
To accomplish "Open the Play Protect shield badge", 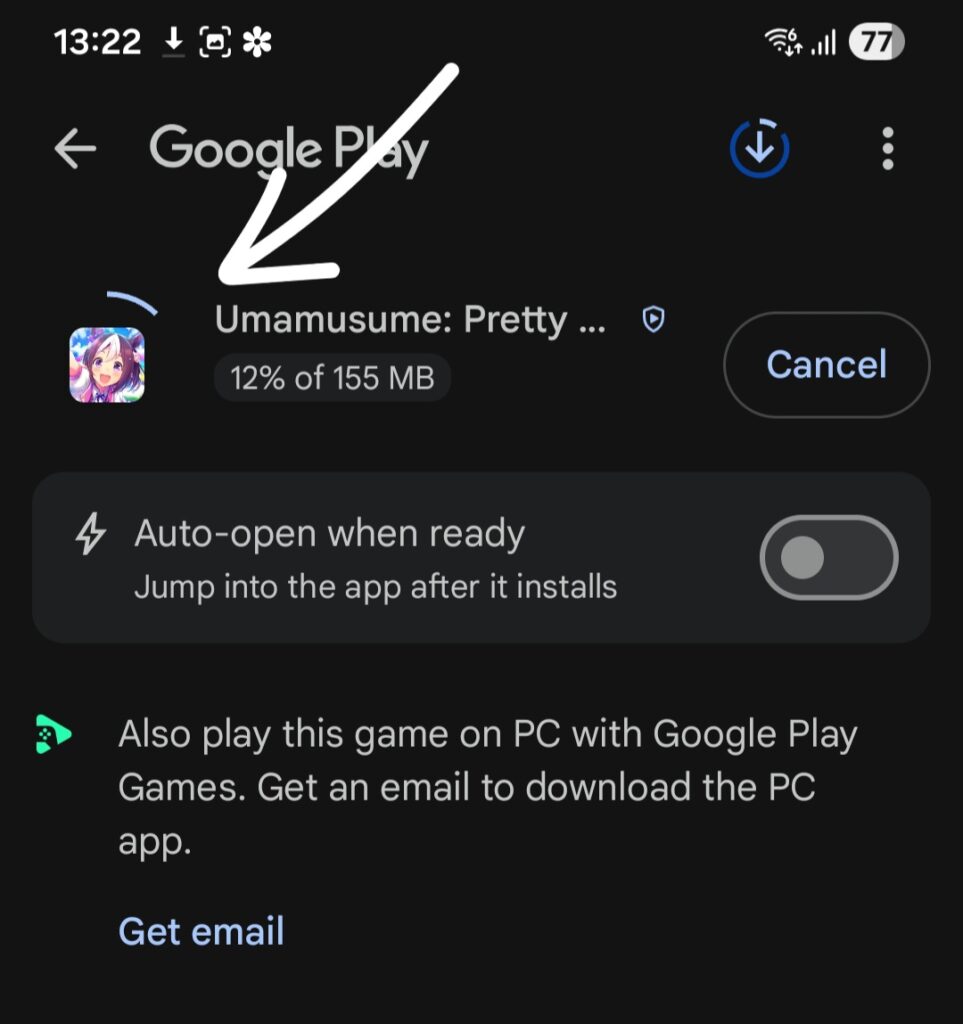I will 653,320.
